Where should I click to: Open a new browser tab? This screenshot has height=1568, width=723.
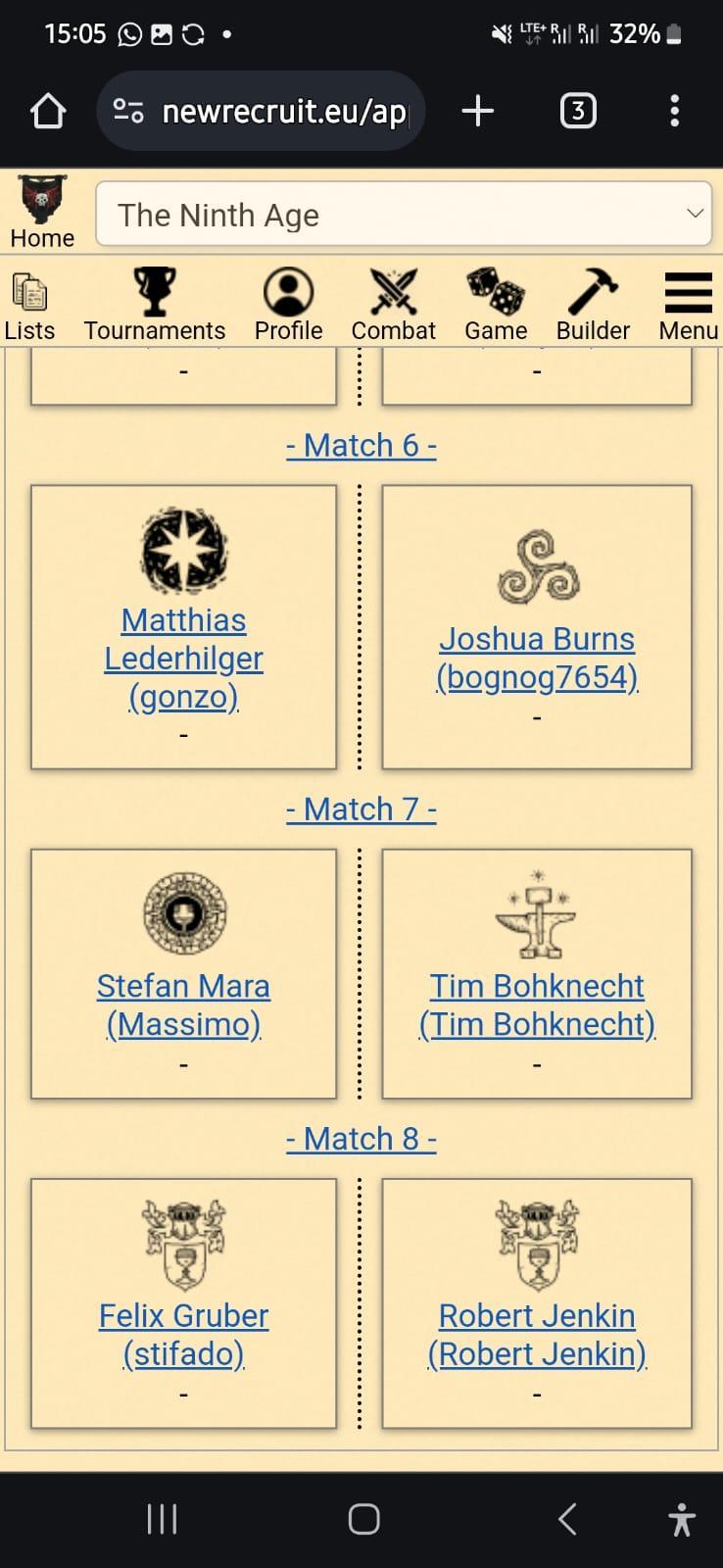click(477, 111)
